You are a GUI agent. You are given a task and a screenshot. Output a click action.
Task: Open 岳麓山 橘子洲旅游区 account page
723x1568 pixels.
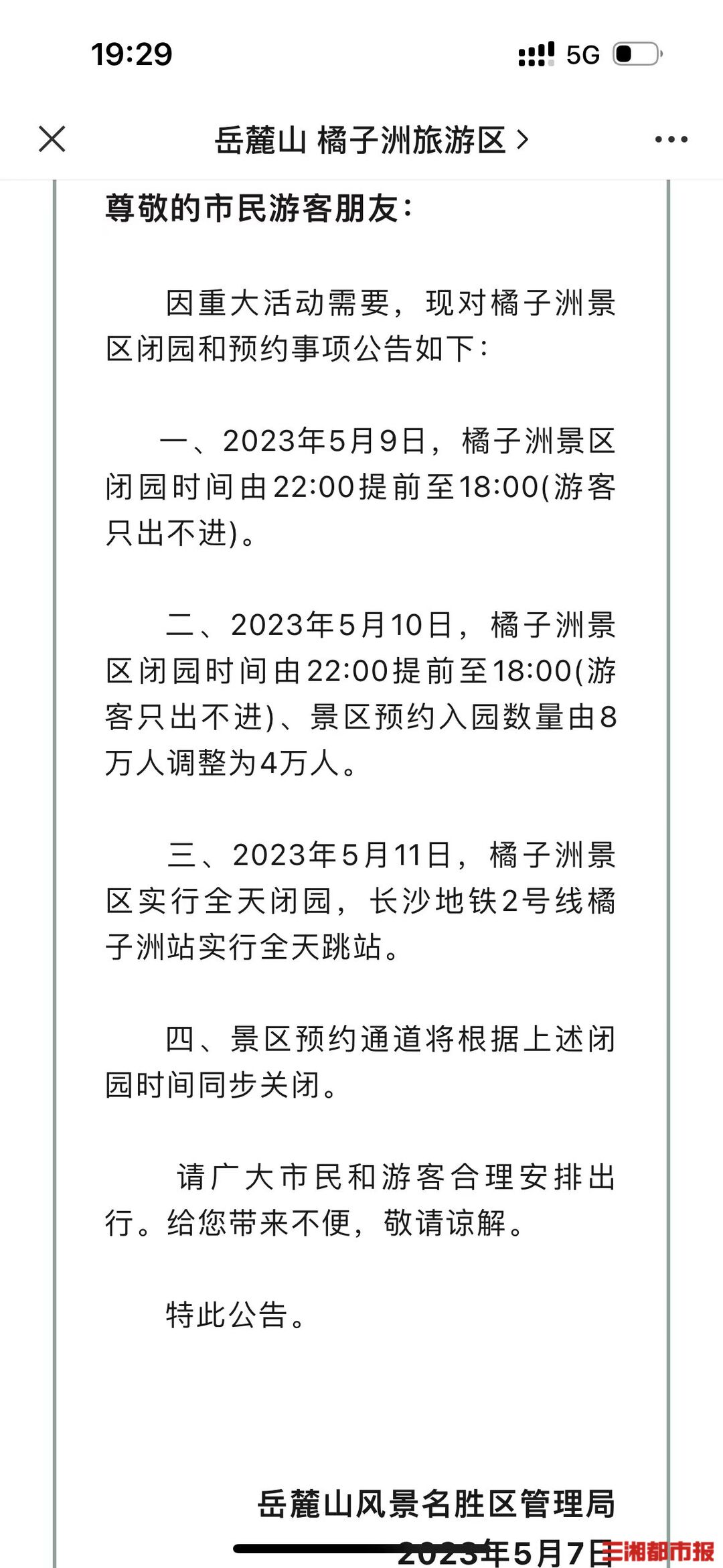(370, 140)
